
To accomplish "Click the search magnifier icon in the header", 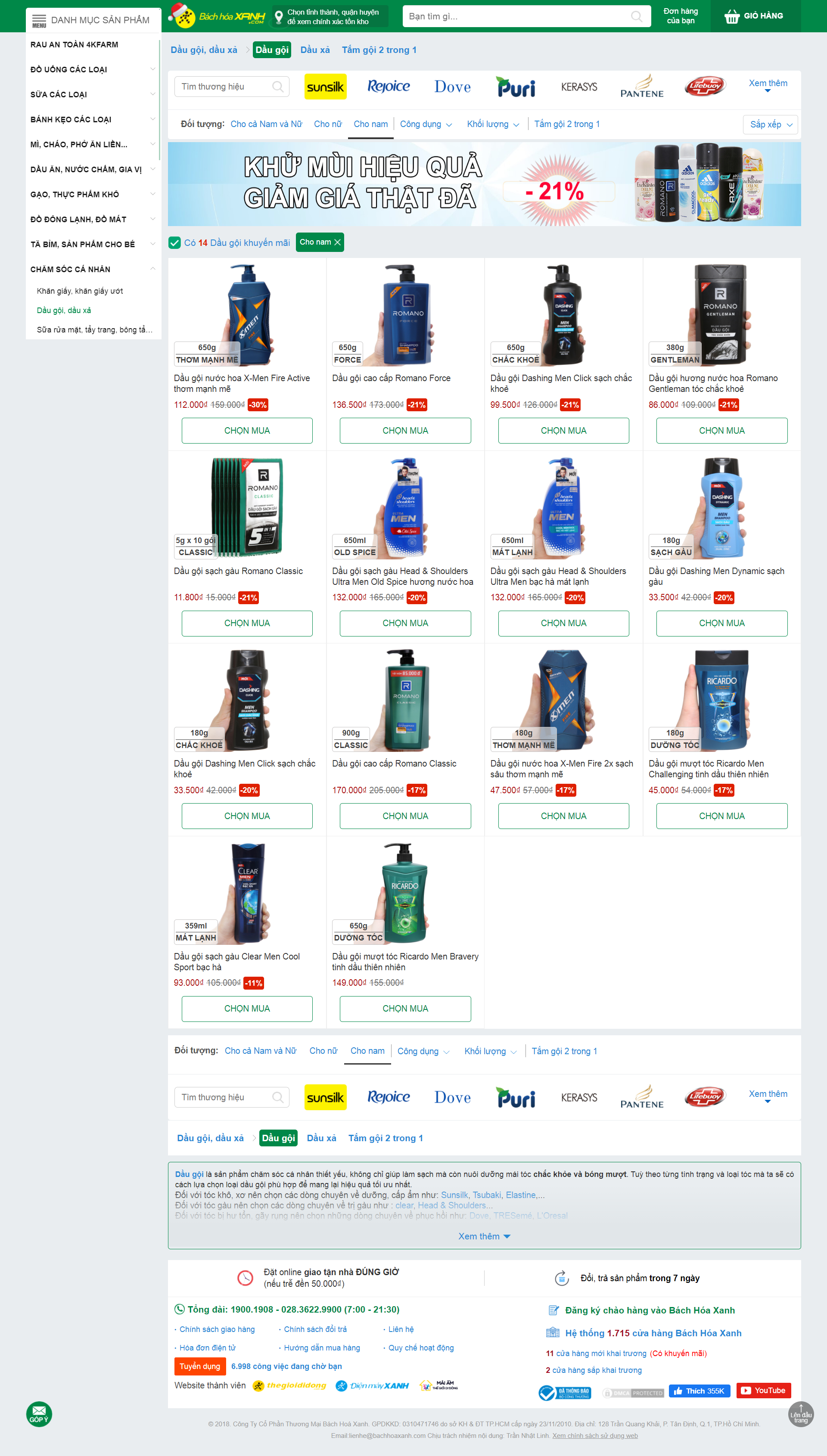I will [x=637, y=16].
